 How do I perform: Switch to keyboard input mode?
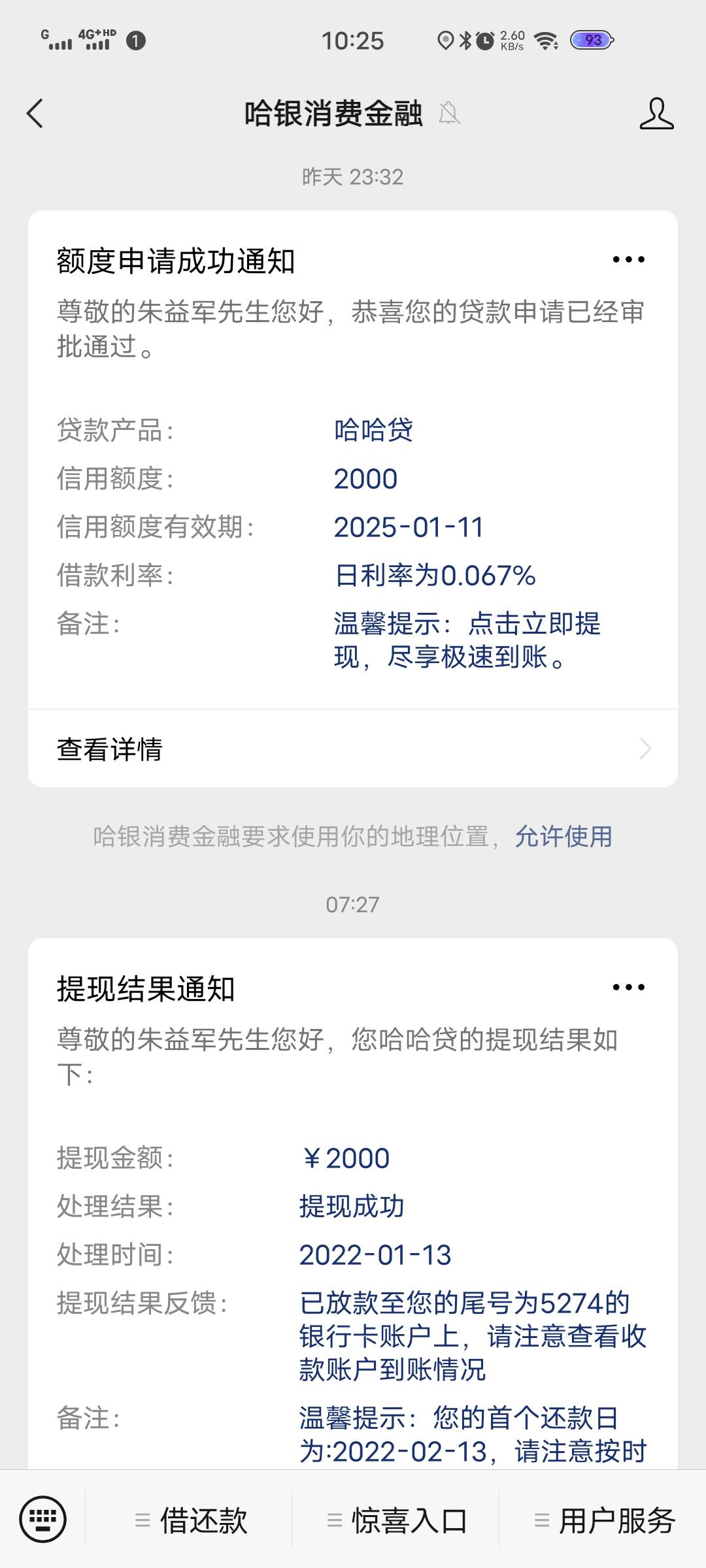click(43, 1519)
